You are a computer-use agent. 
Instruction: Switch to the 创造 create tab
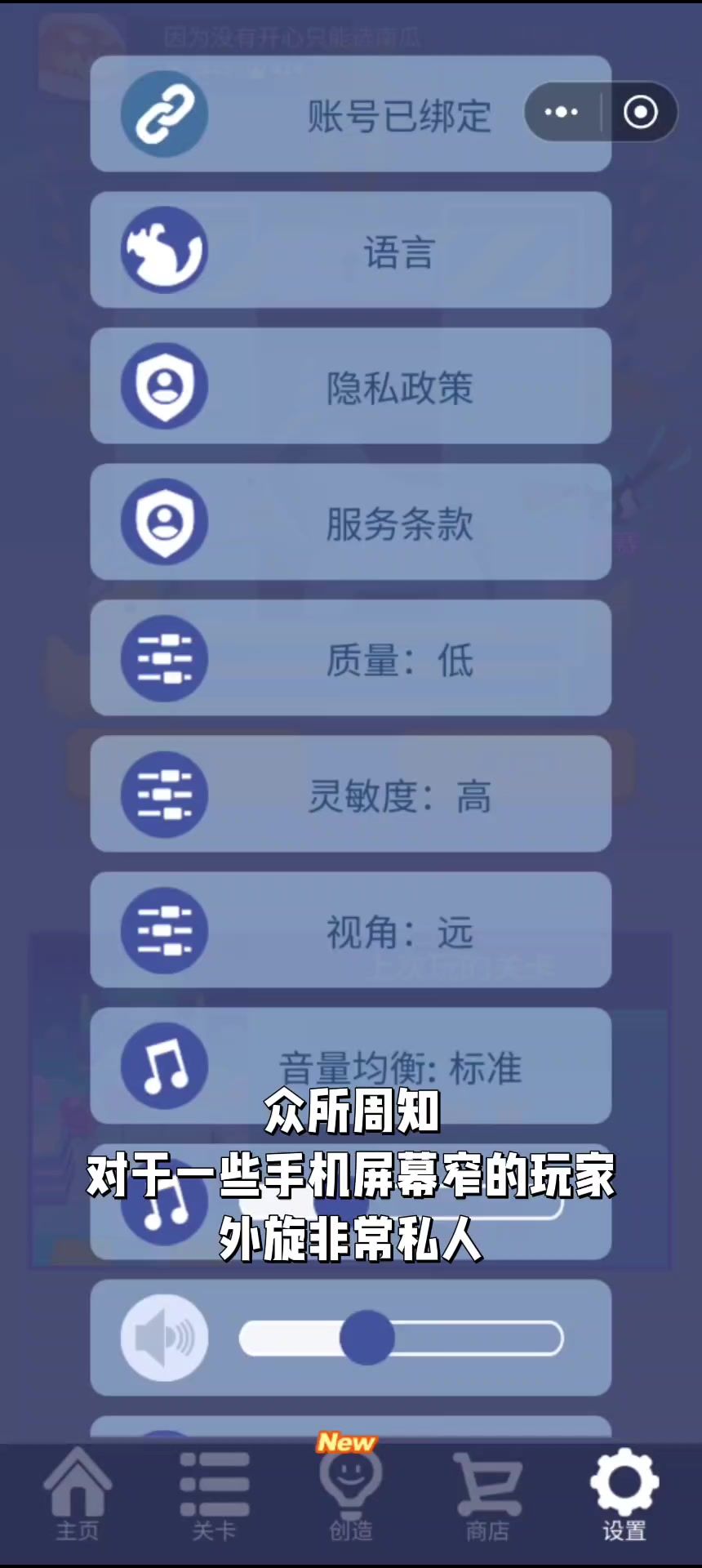coord(350,1493)
